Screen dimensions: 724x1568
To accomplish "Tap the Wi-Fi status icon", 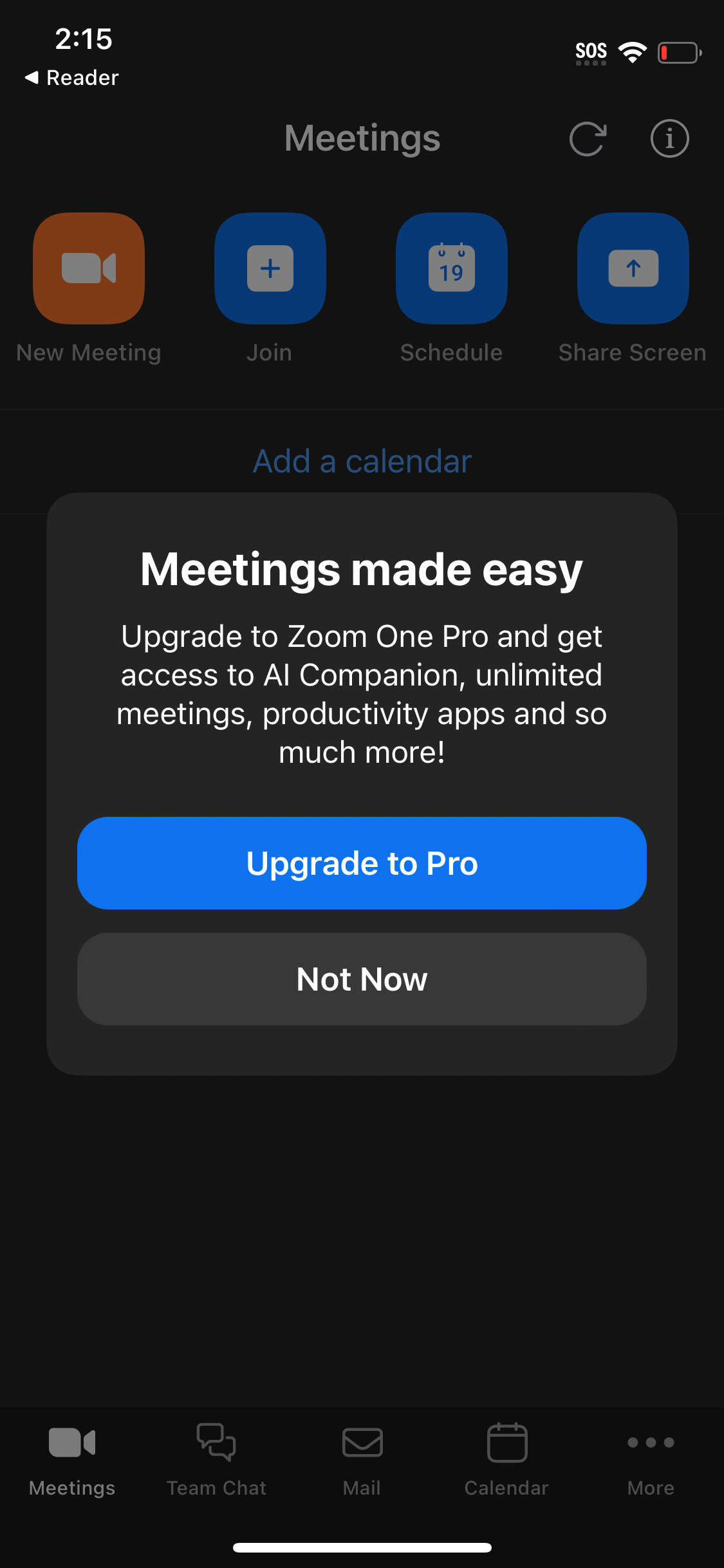I will pyautogui.click(x=632, y=52).
